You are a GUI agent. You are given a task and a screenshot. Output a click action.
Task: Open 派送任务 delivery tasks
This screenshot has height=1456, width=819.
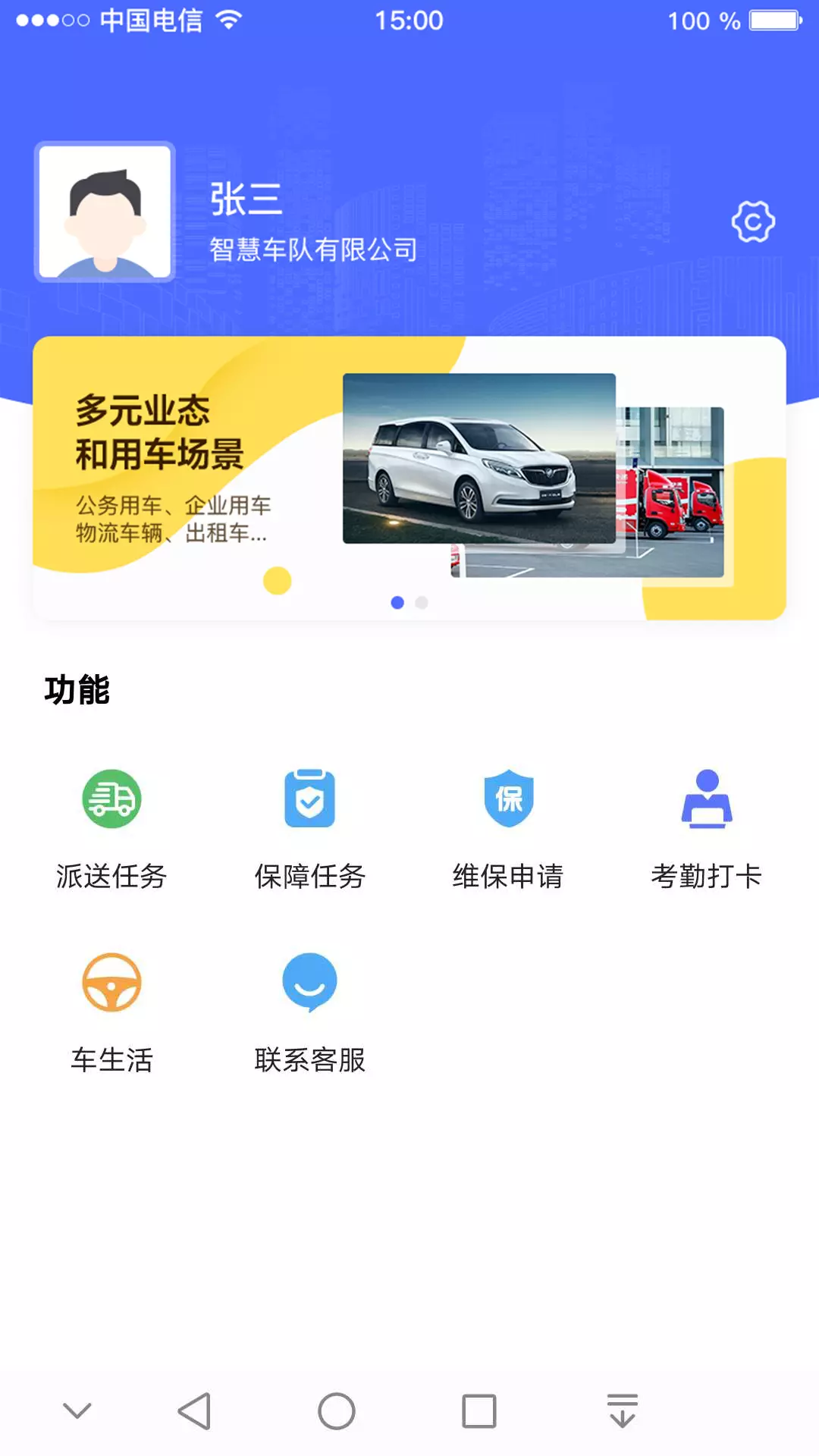[111, 830]
